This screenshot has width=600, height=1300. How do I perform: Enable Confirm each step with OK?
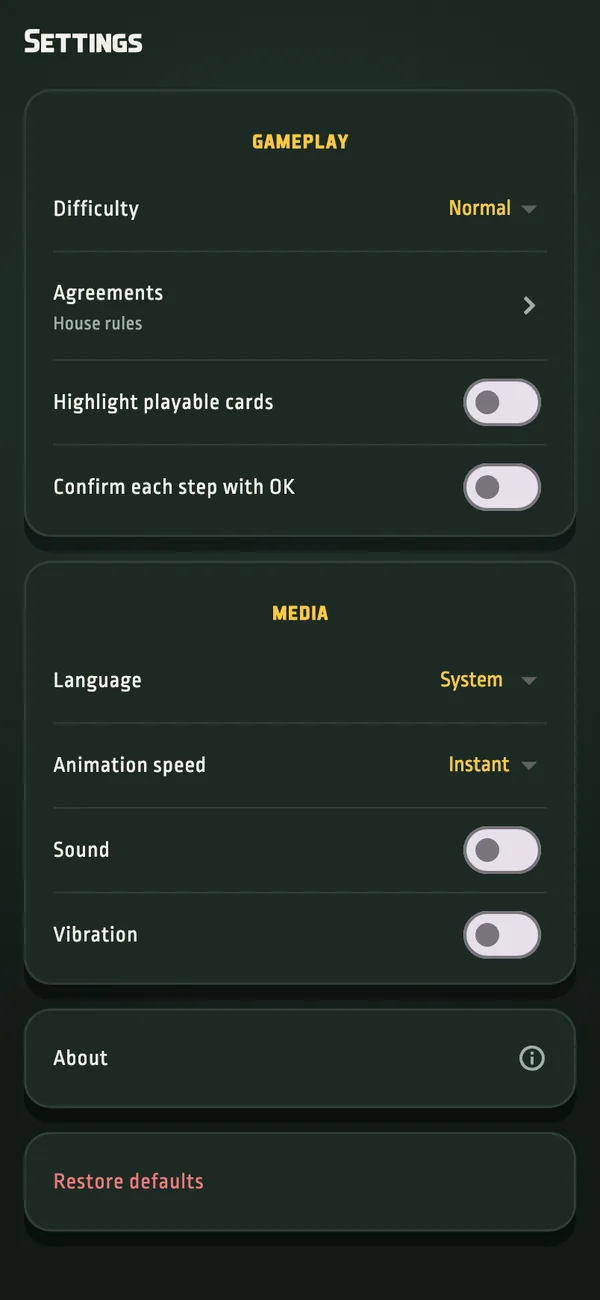coord(502,487)
